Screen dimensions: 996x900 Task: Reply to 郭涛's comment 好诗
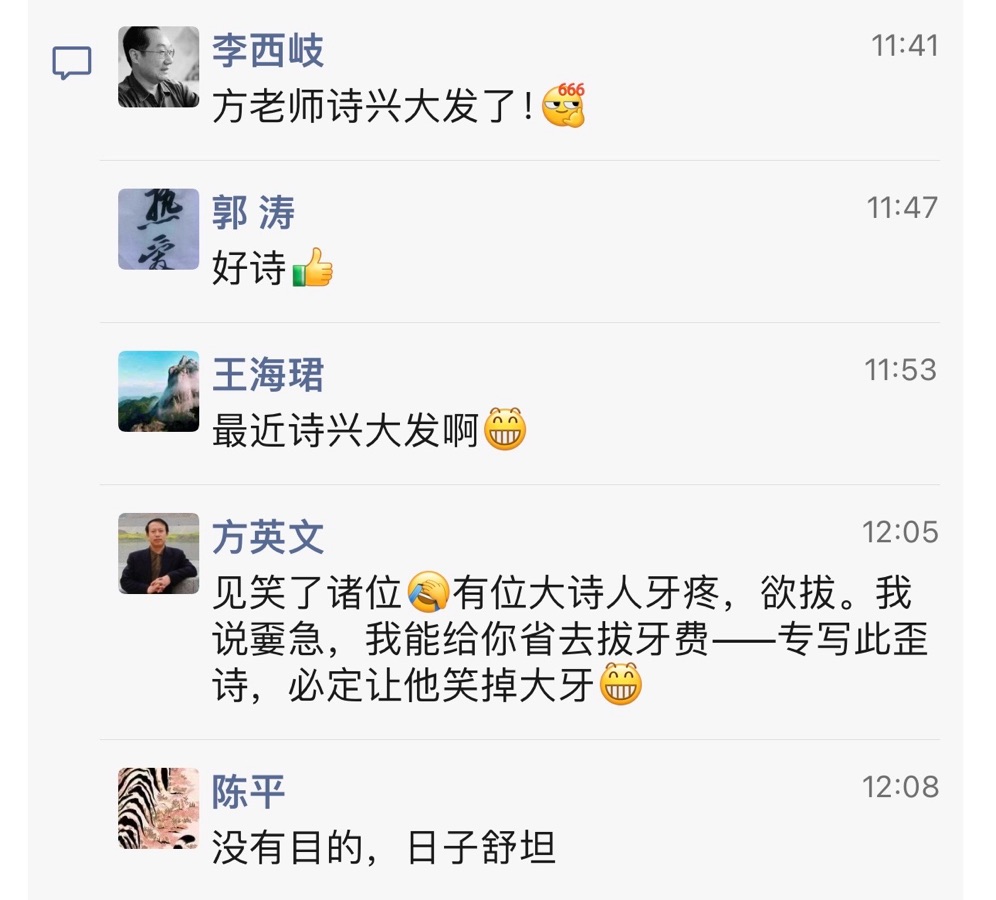pos(250,269)
